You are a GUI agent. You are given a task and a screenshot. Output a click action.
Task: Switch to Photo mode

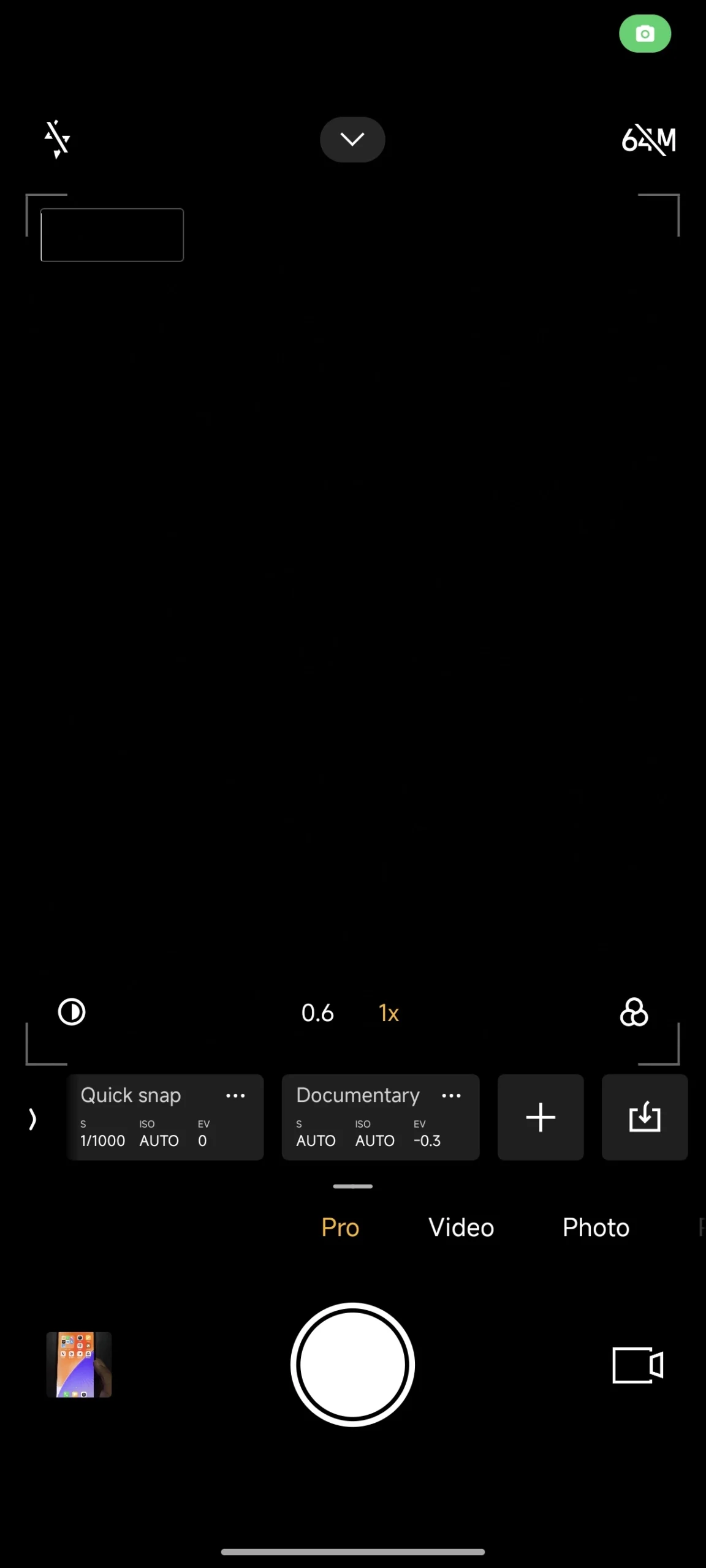pyautogui.click(x=596, y=1227)
